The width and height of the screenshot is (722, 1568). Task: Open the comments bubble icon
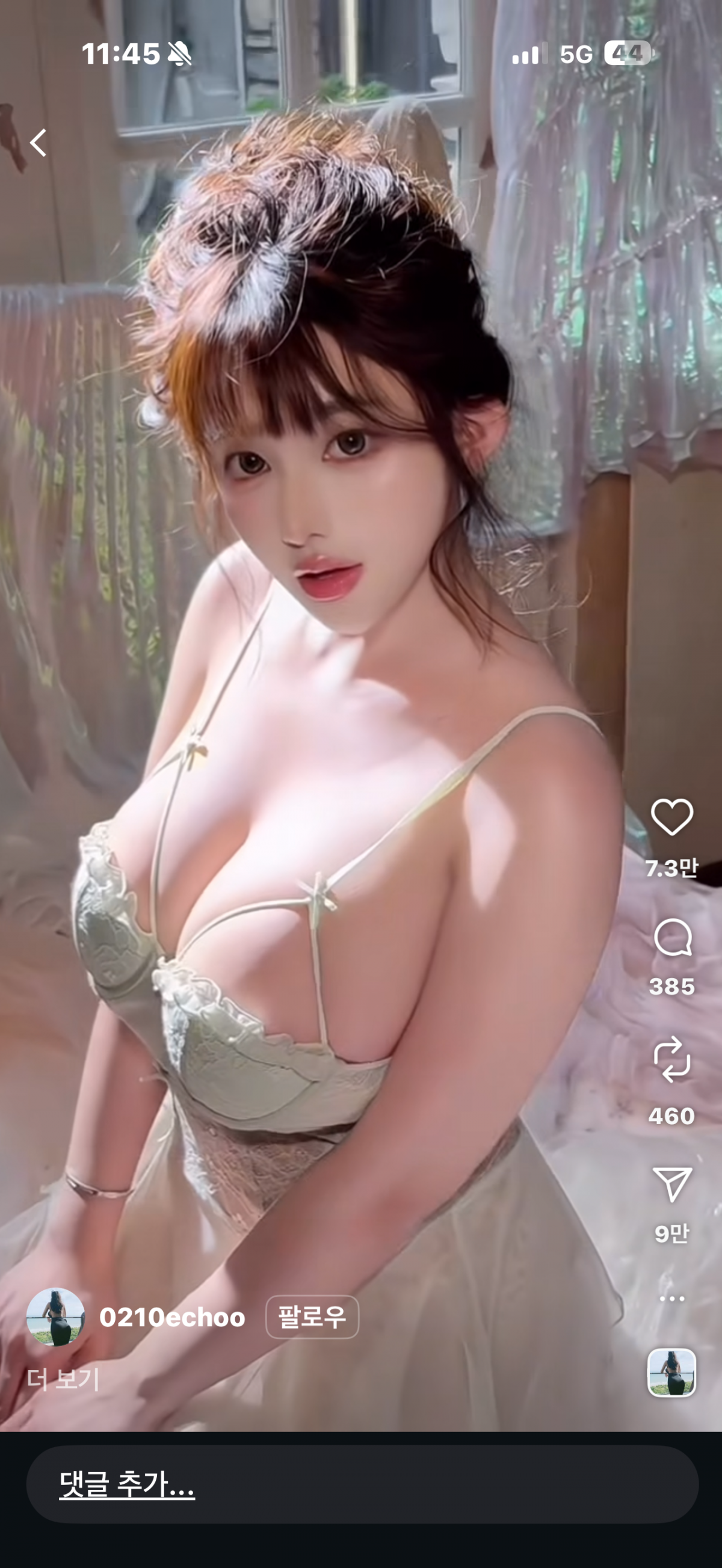tap(671, 938)
